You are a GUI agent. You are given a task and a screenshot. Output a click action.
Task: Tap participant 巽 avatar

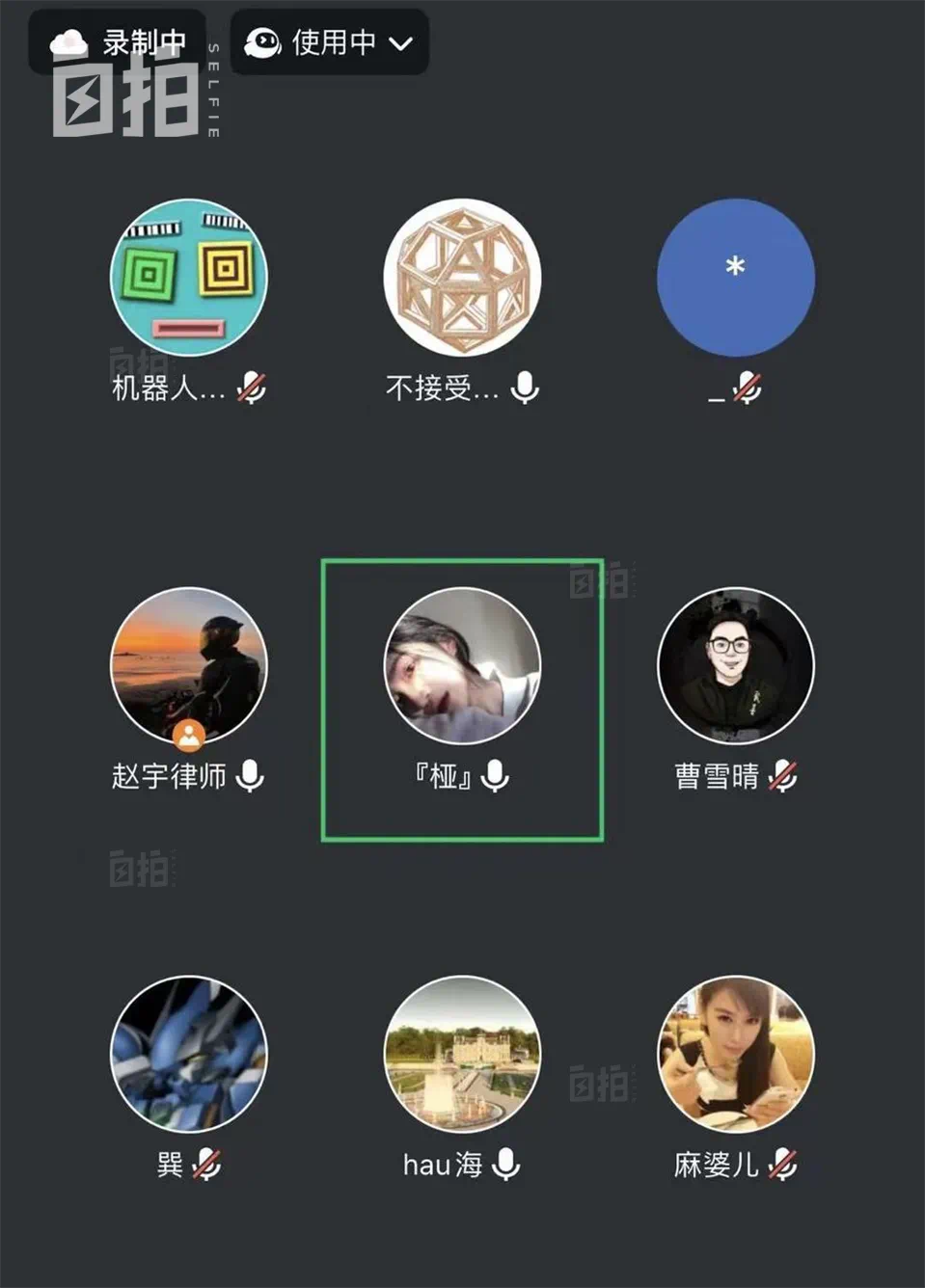189,1054
